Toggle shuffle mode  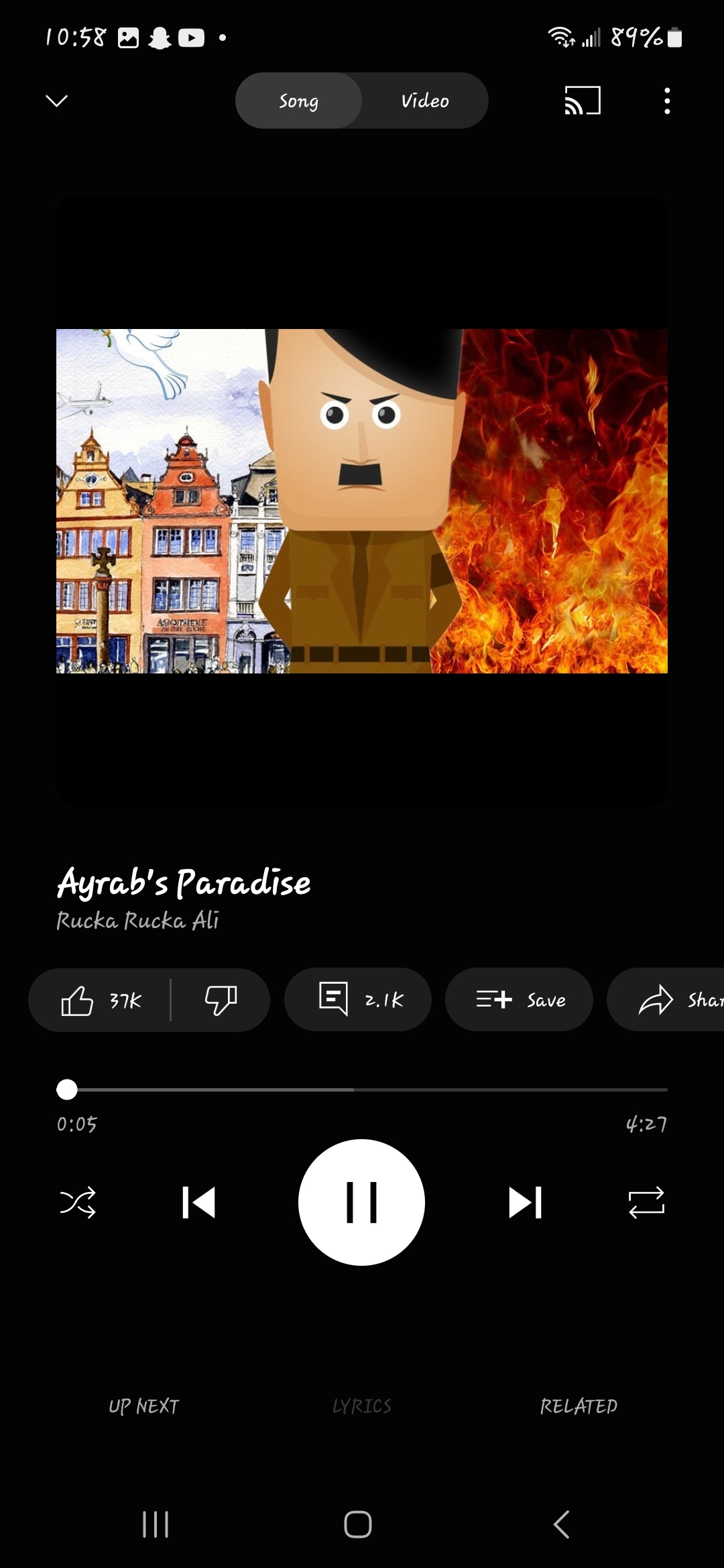(78, 1202)
